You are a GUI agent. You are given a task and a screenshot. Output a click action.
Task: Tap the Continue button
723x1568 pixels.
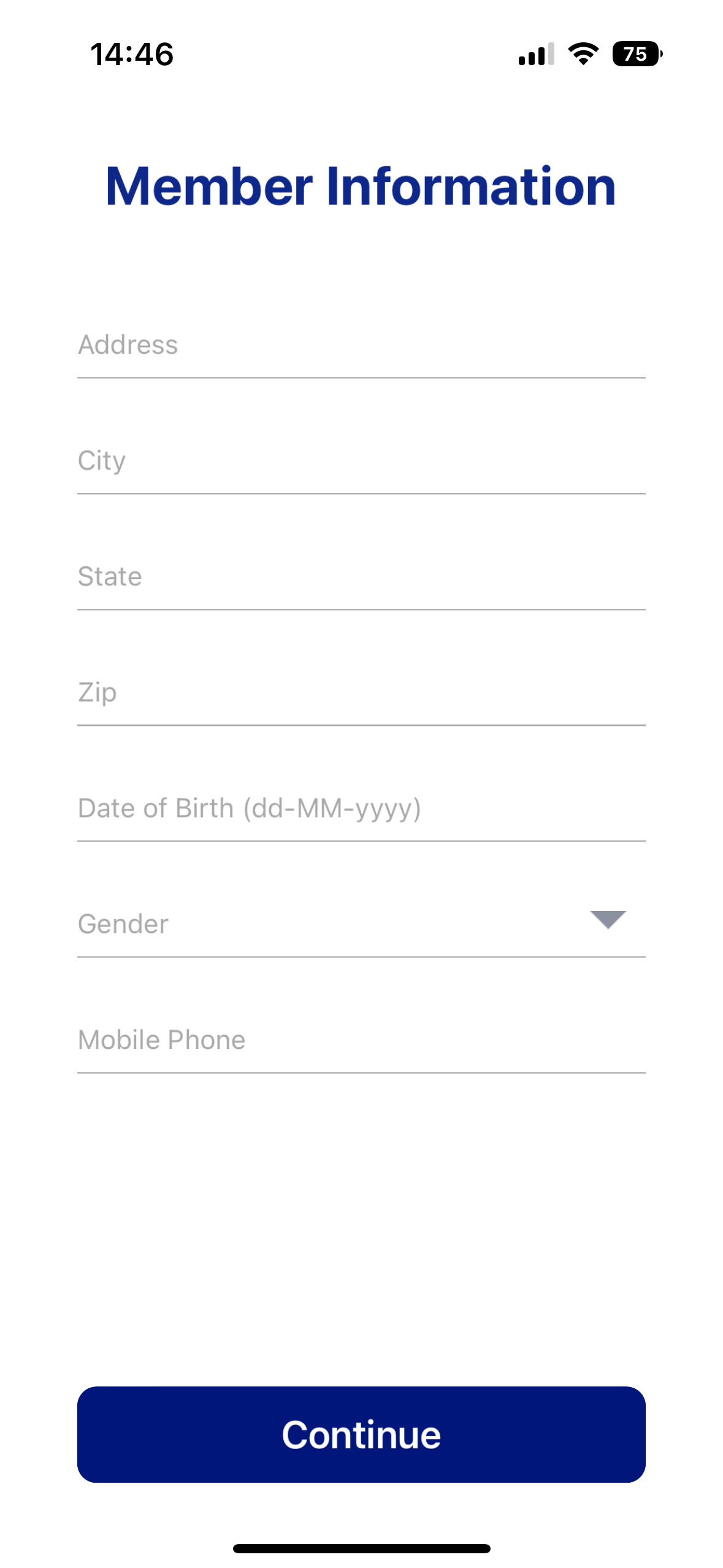(361, 1434)
